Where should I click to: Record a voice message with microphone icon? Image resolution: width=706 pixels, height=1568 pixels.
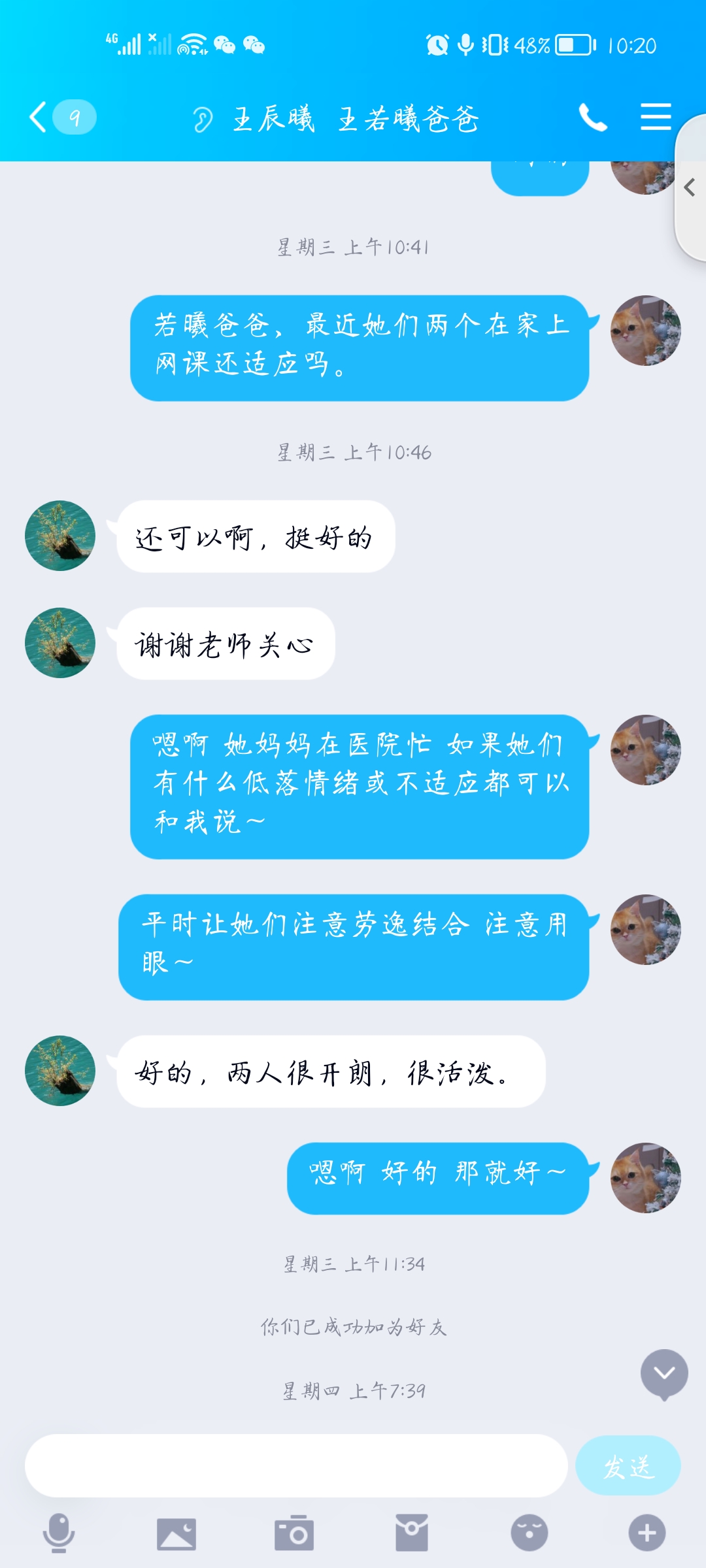pos(59,1533)
